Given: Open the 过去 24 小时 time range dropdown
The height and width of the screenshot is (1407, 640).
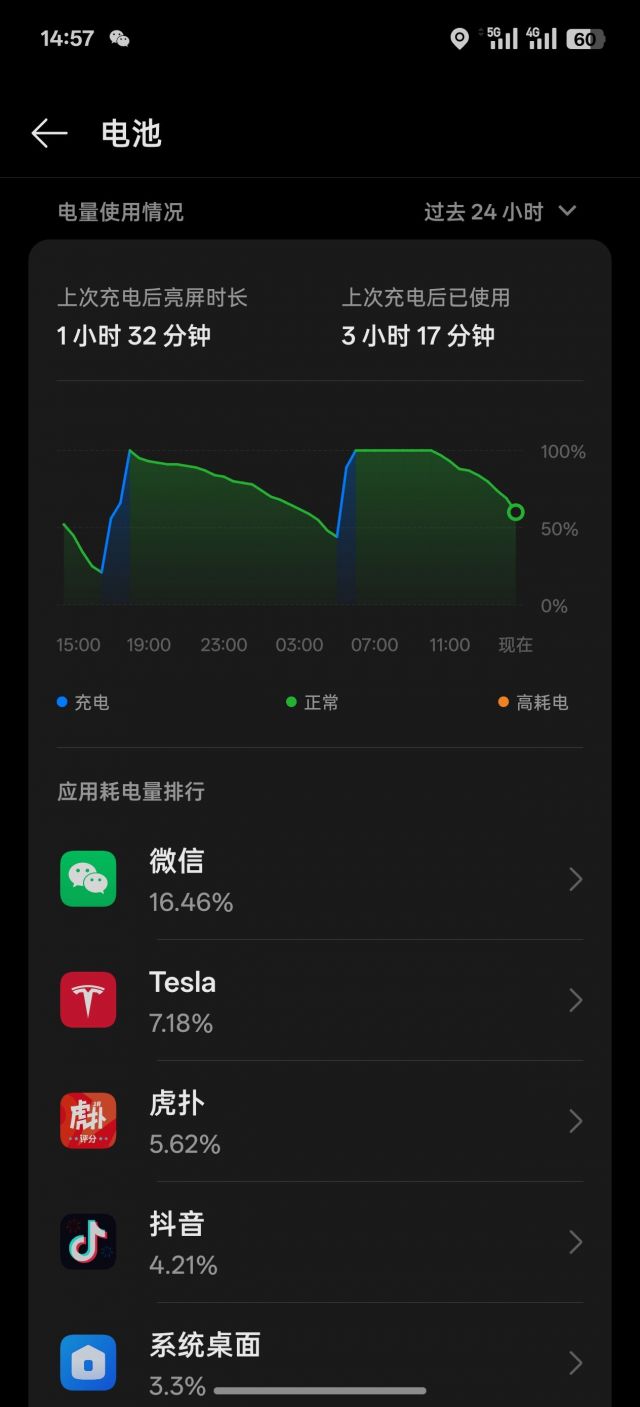Looking at the screenshot, I should pos(500,212).
